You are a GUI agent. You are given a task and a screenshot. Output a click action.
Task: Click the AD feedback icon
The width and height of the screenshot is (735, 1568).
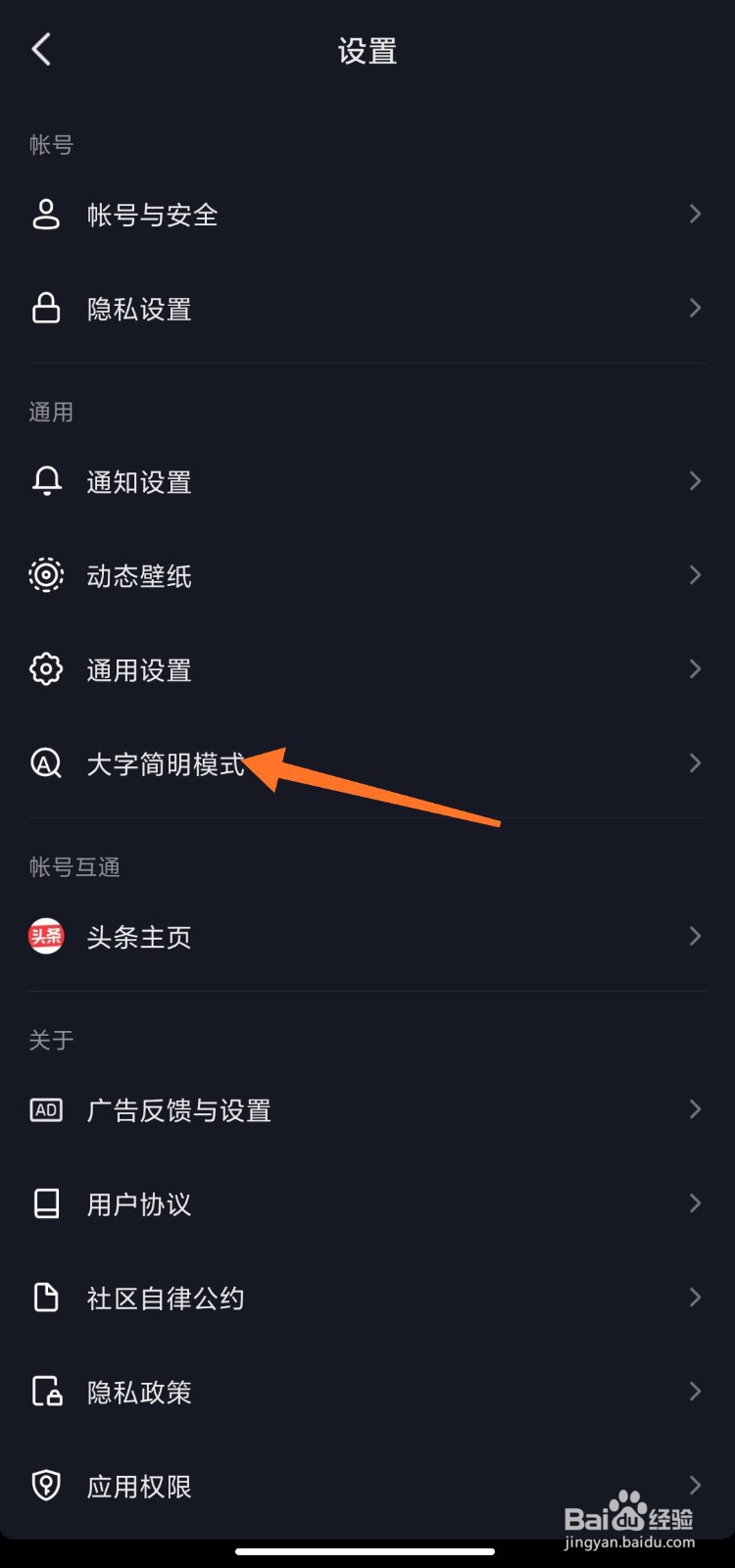click(46, 1109)
